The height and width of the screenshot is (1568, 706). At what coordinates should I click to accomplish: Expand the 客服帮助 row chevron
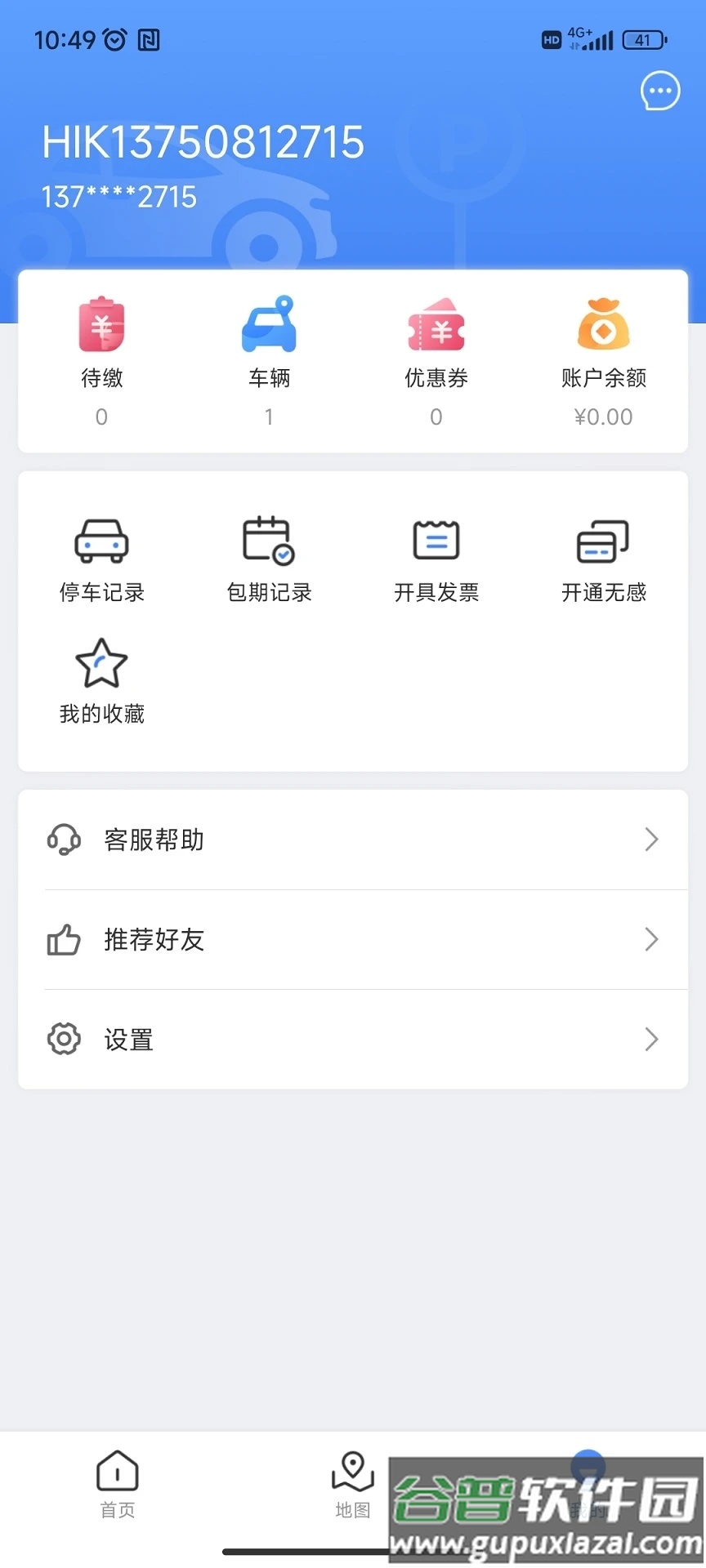click(650, 840)
